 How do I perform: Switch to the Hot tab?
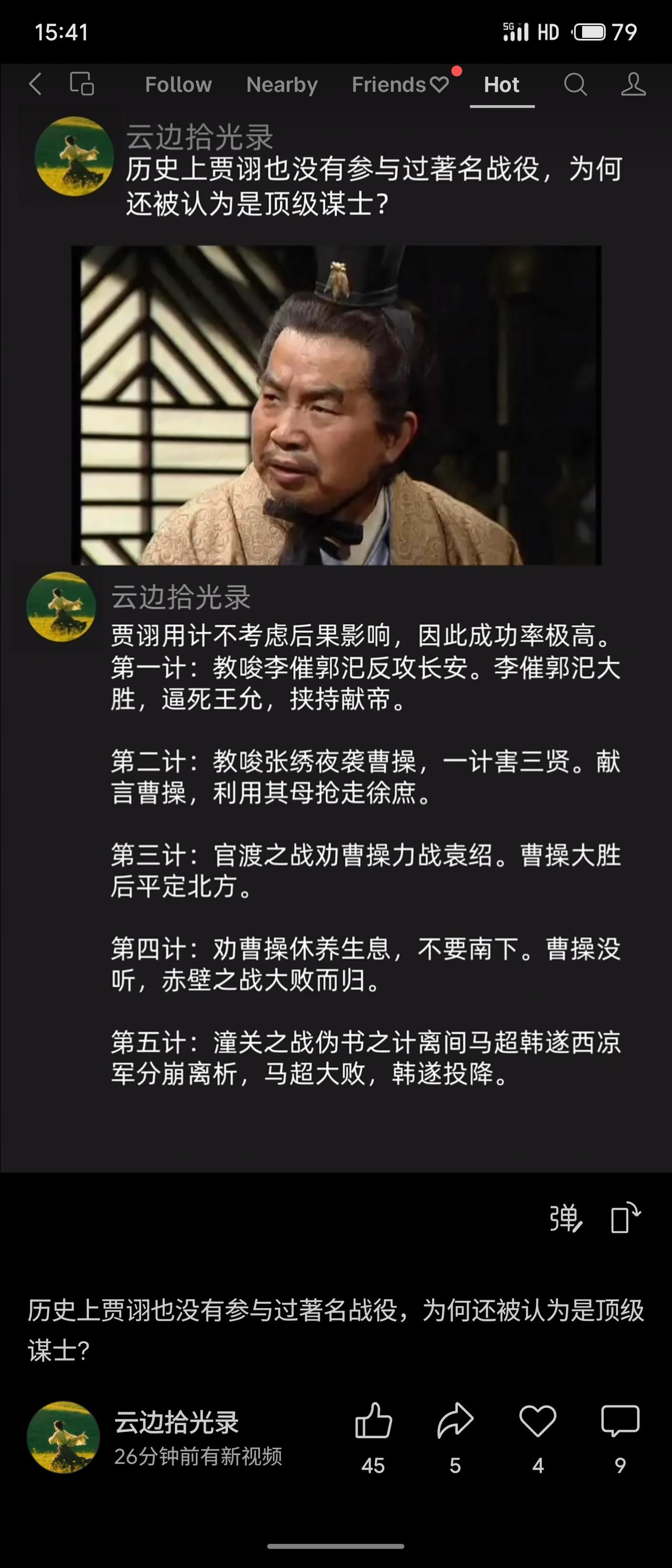(501, 85)
